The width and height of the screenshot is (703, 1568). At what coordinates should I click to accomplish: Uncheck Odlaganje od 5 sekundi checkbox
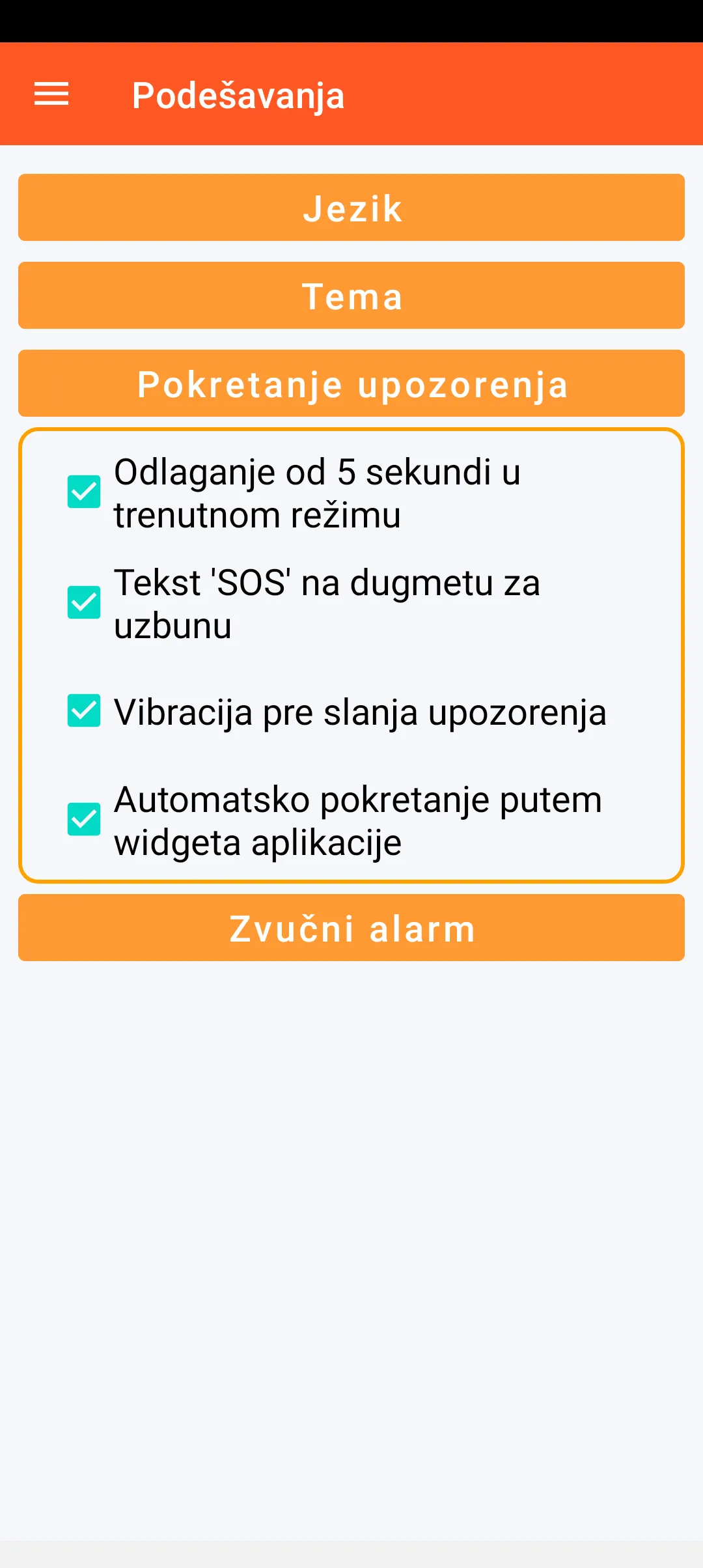click(x=84, y=492)
